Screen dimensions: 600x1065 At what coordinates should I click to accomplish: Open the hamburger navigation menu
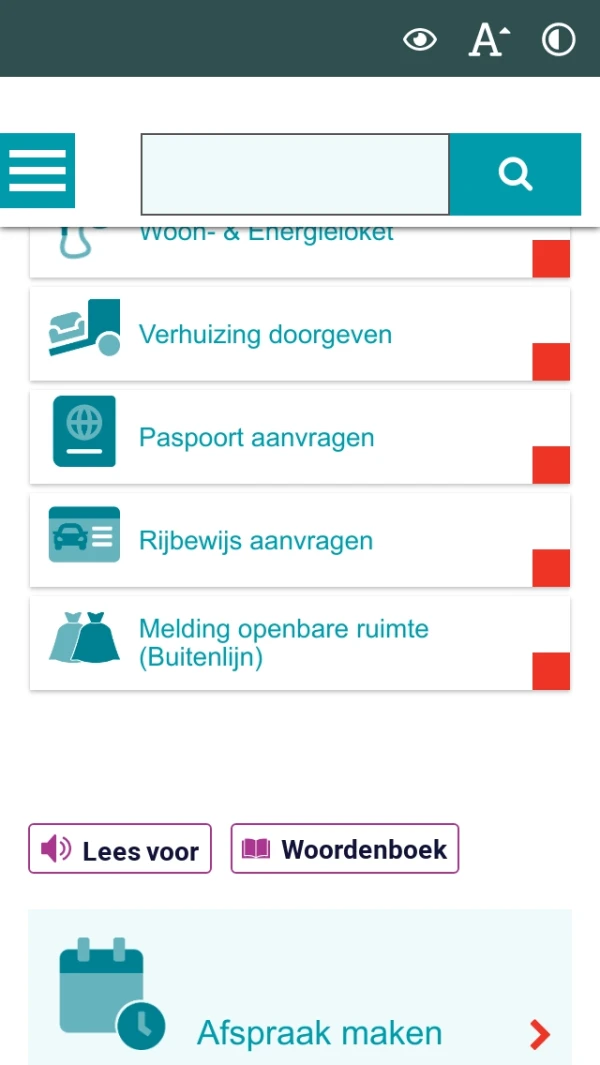(37, 171)
